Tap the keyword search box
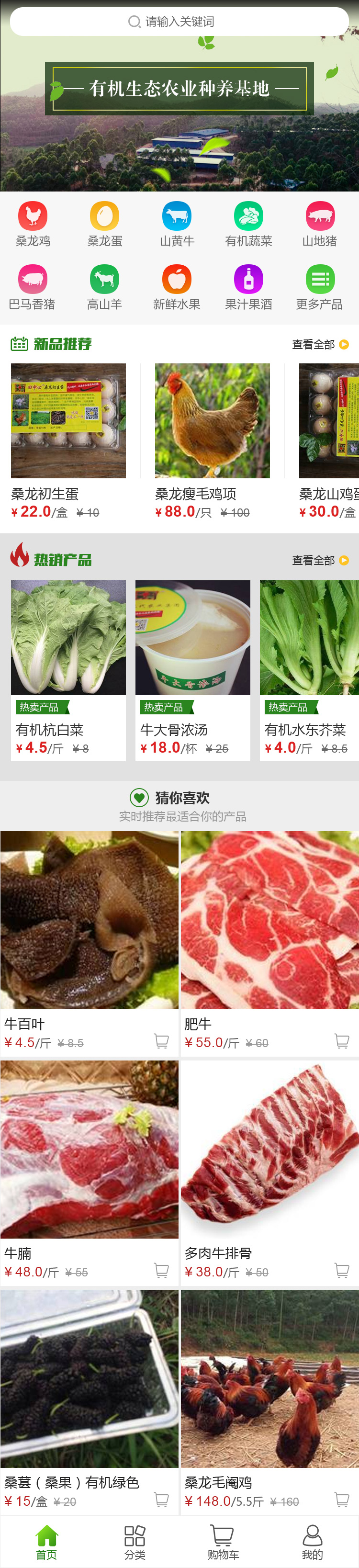Viewport: 359px width, 1568px height. [x=179, y=22]
